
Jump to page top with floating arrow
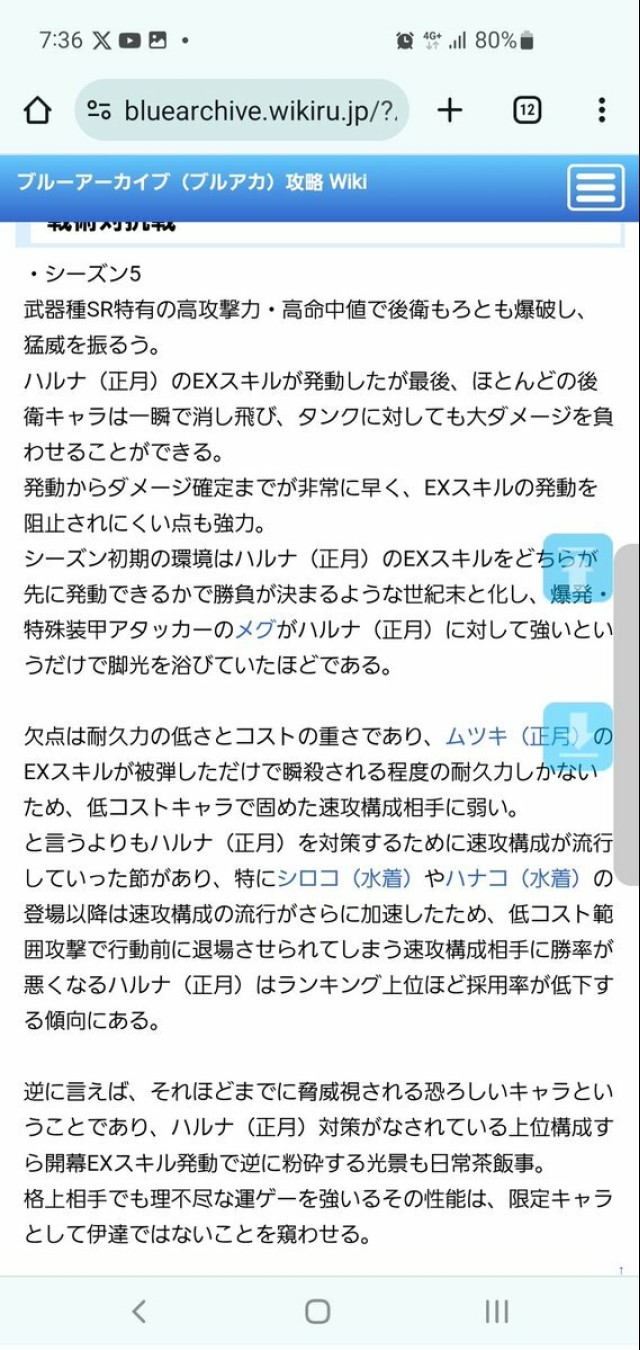coord(578,566)
